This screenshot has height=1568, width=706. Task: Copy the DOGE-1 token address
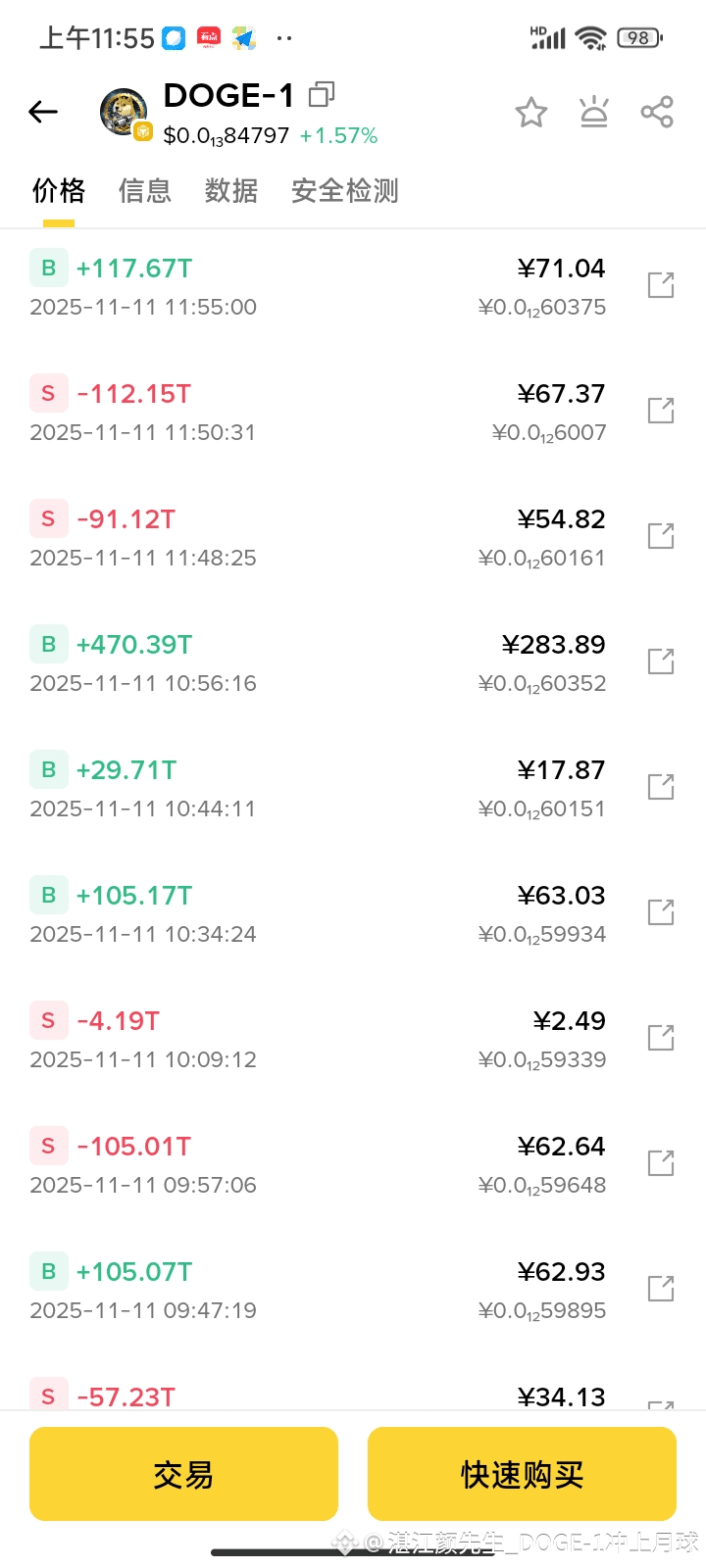tap(322, 95)
